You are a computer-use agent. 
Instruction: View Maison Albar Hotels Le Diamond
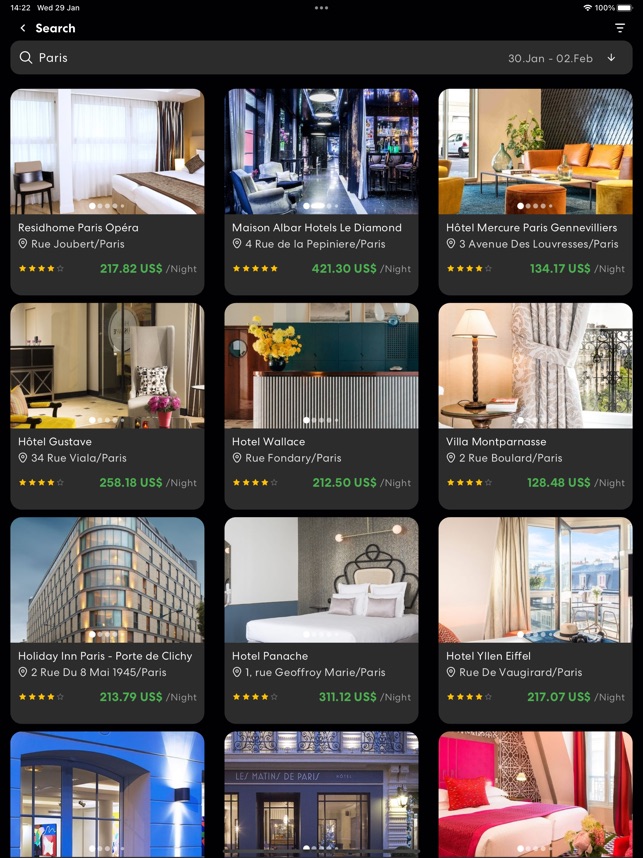click(321, 190)
